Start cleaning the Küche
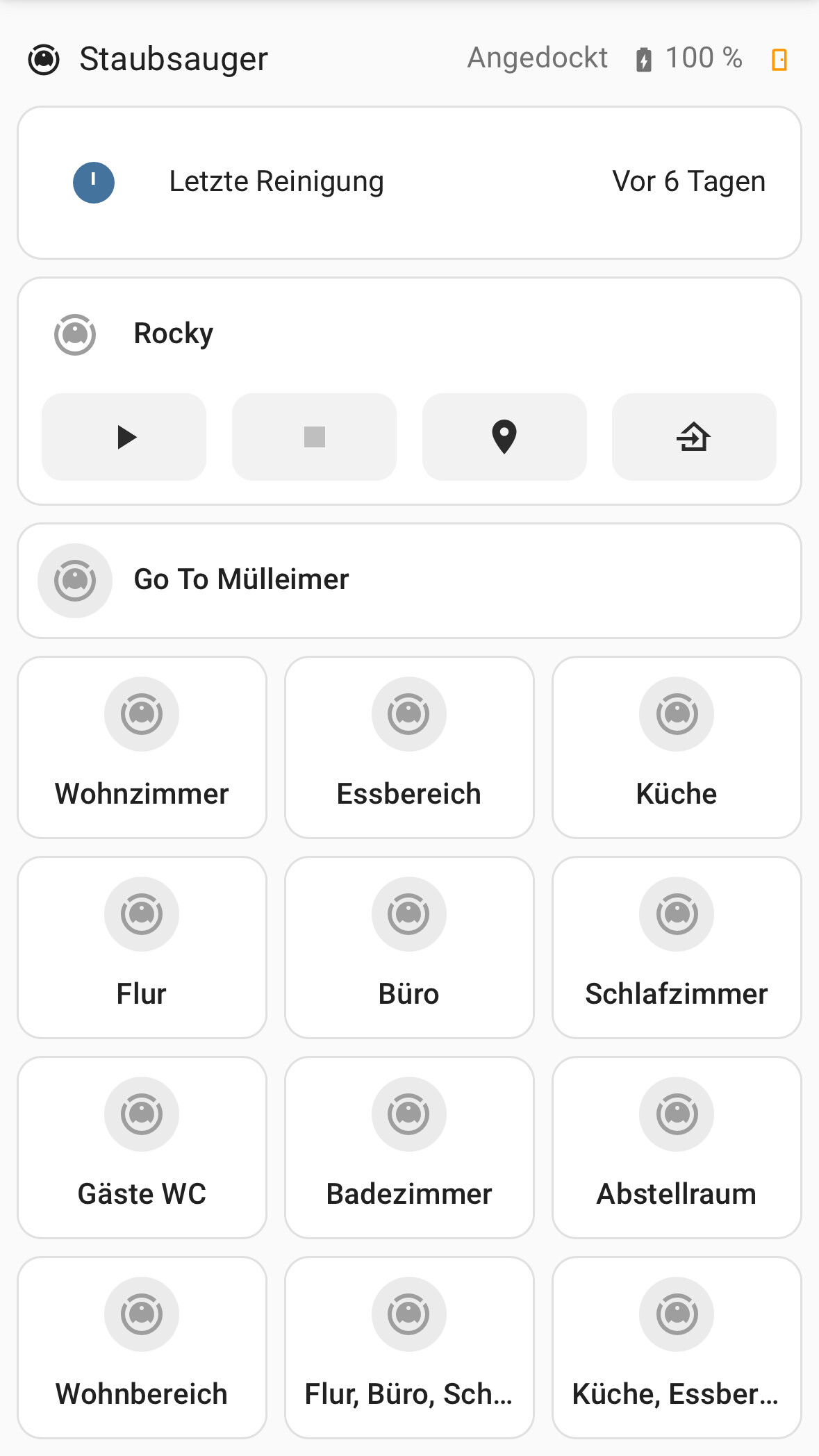This screenshot has height=1456, width=819. click(677, 747)
